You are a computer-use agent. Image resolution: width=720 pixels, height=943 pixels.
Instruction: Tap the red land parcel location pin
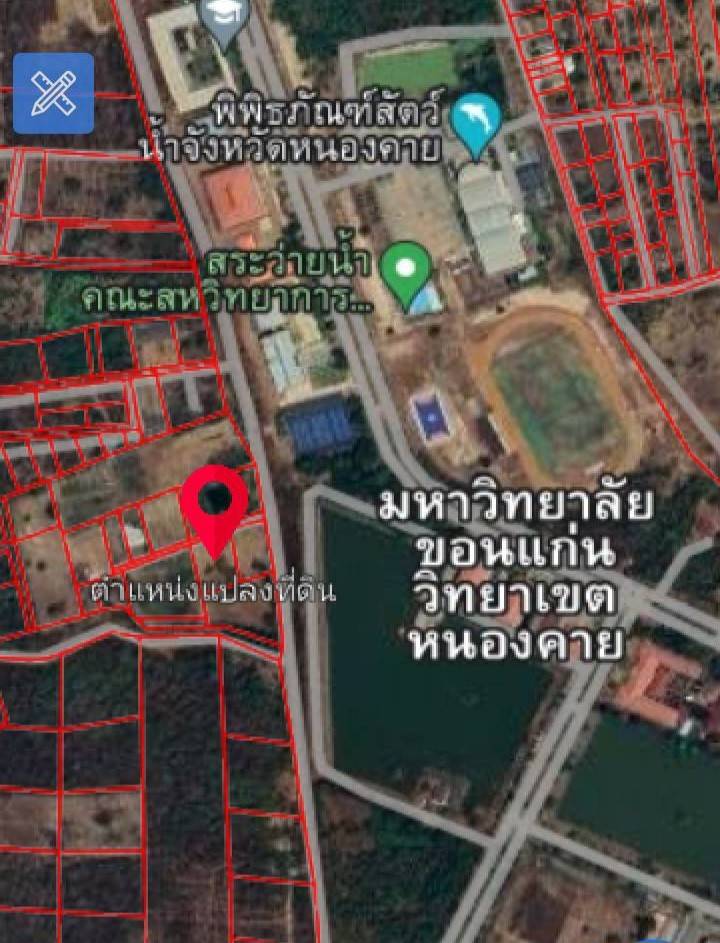(x=214, y=505)
